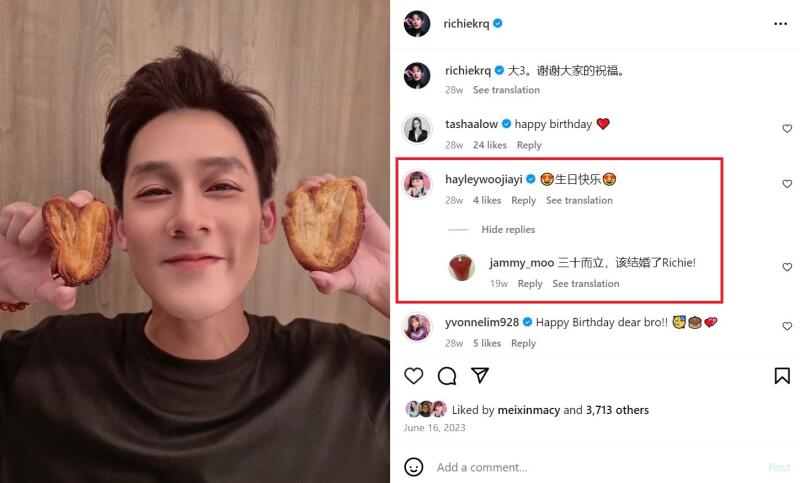Reply to tashaalow's comment

click(529, 145)
